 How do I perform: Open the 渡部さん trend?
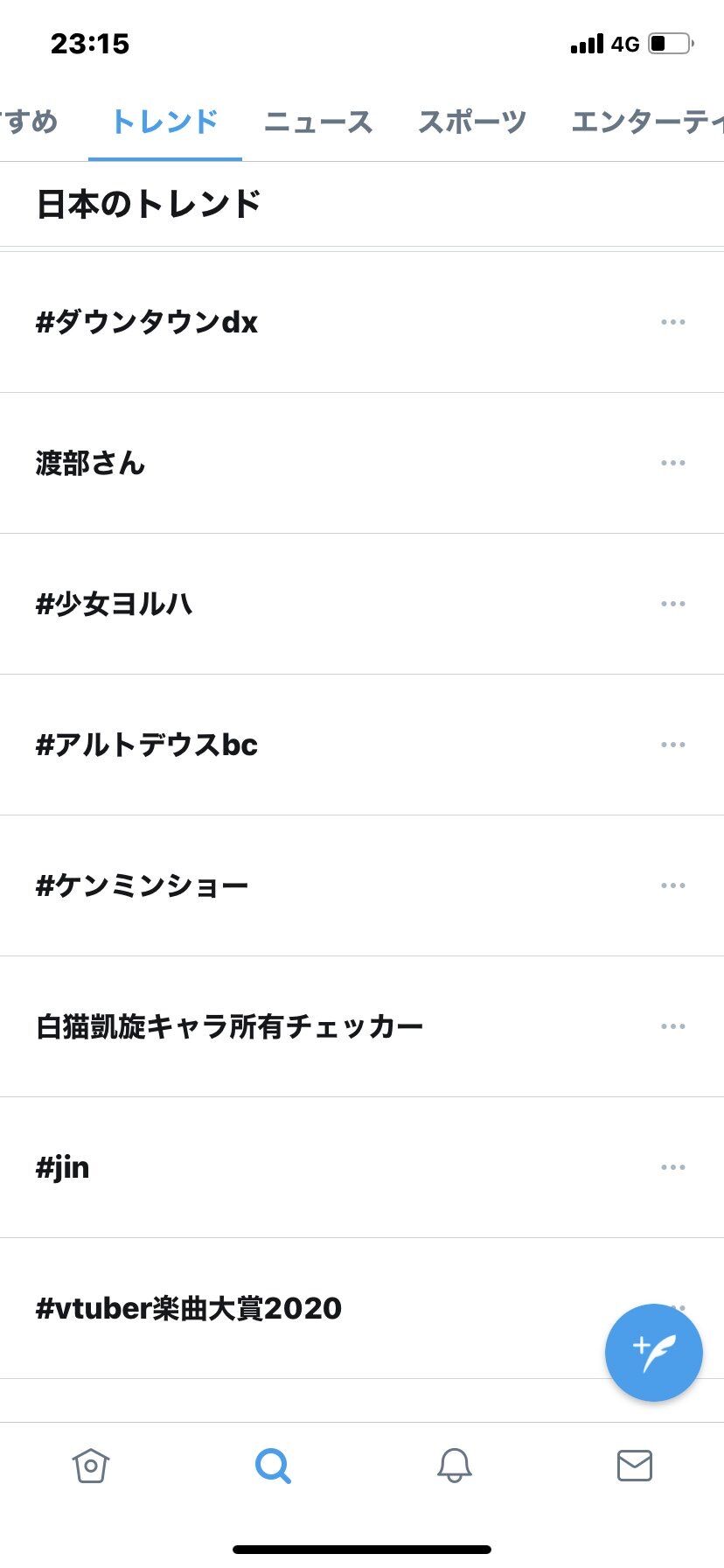point(90,463)
